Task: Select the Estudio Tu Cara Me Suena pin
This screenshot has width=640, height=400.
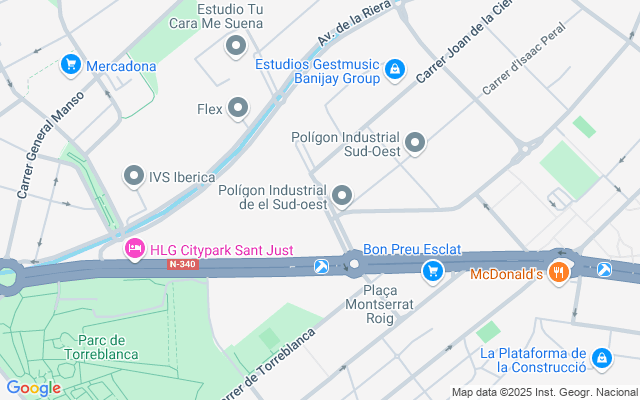Action: (237, 45)
